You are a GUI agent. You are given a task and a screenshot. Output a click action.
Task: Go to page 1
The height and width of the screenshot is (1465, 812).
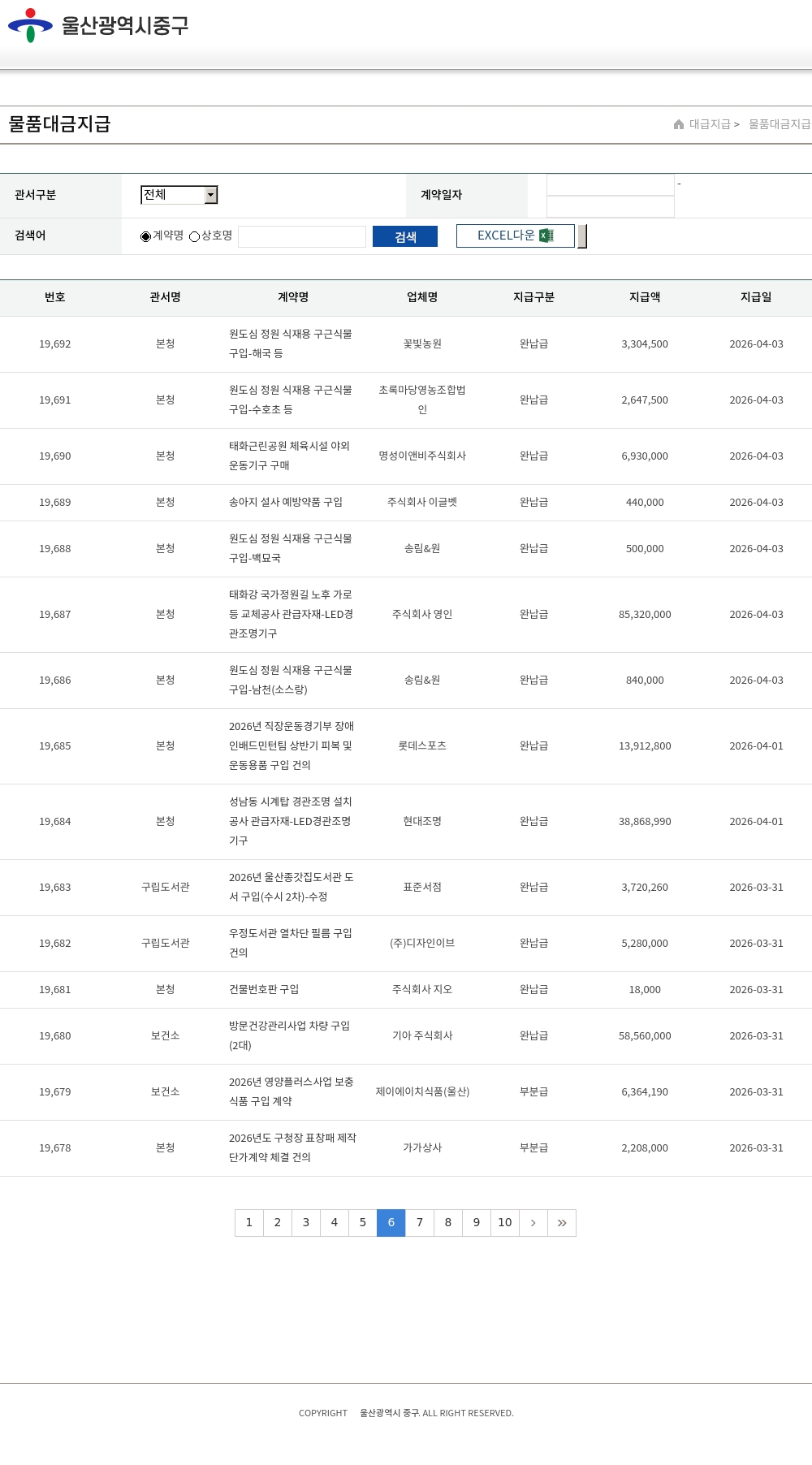(249, 1222)
